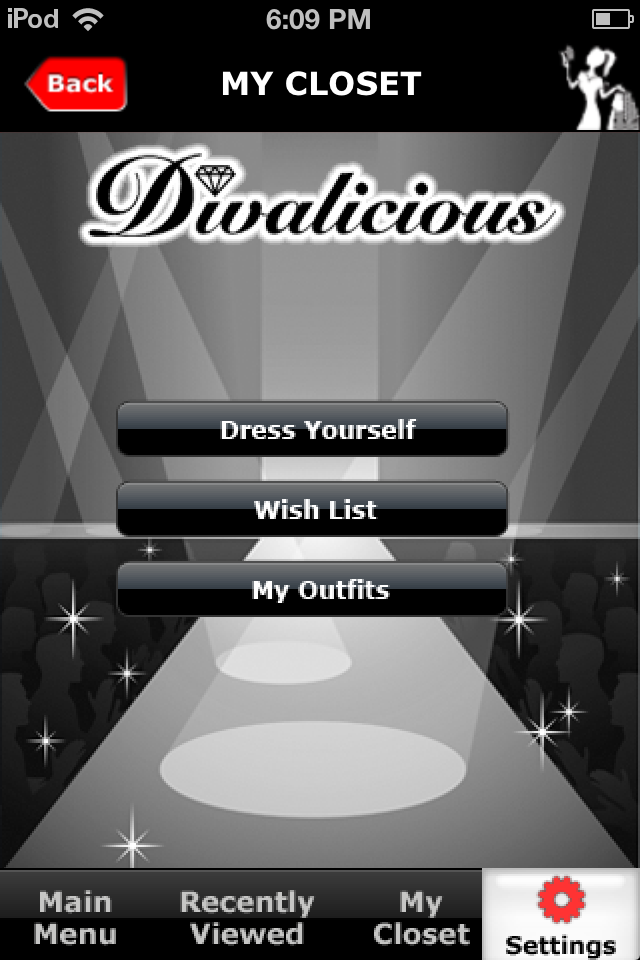
Task: Go back using the red Back button
Action: pos(78,84)
